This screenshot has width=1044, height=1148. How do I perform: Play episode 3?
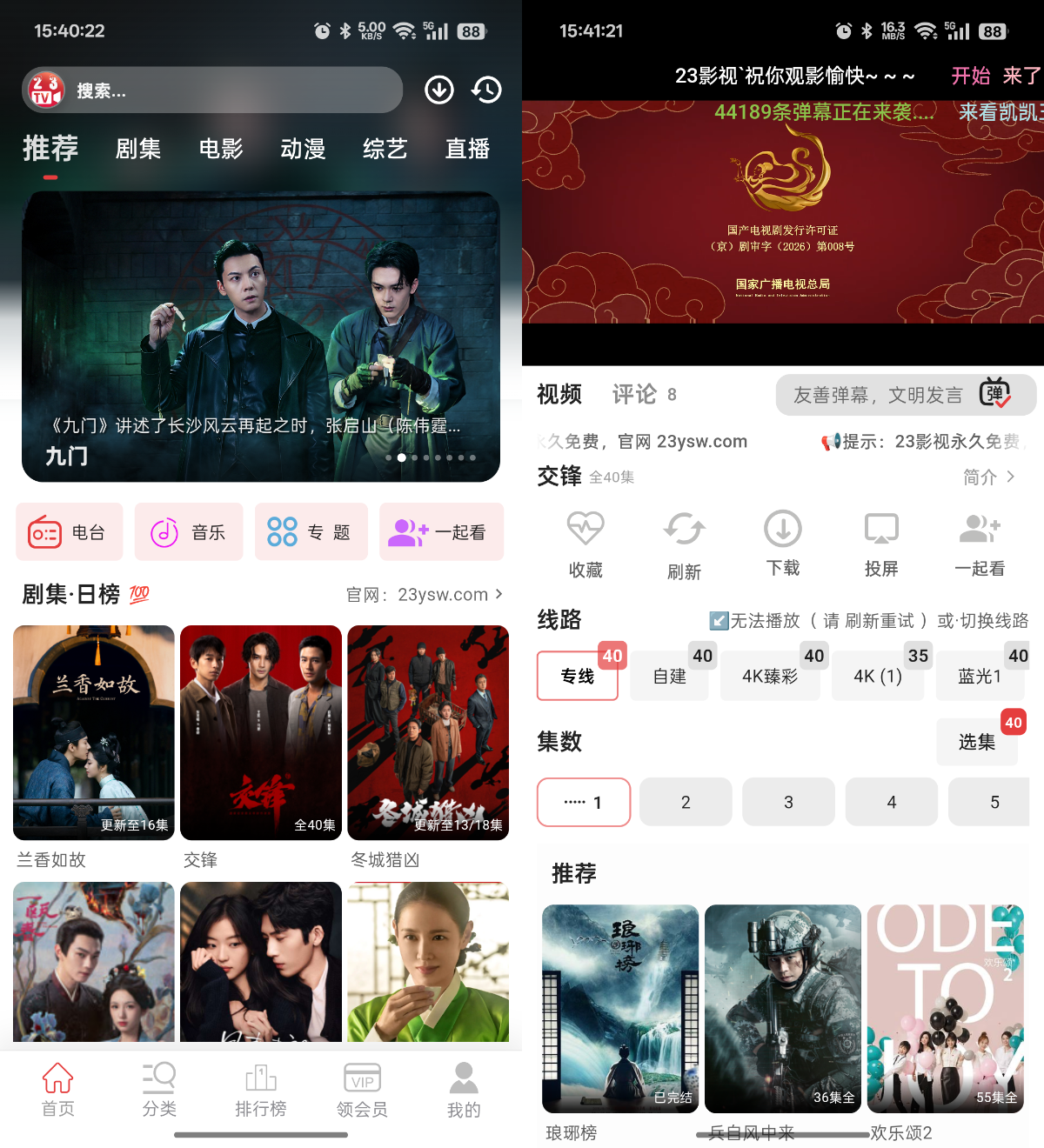click(x=788, y=802)
